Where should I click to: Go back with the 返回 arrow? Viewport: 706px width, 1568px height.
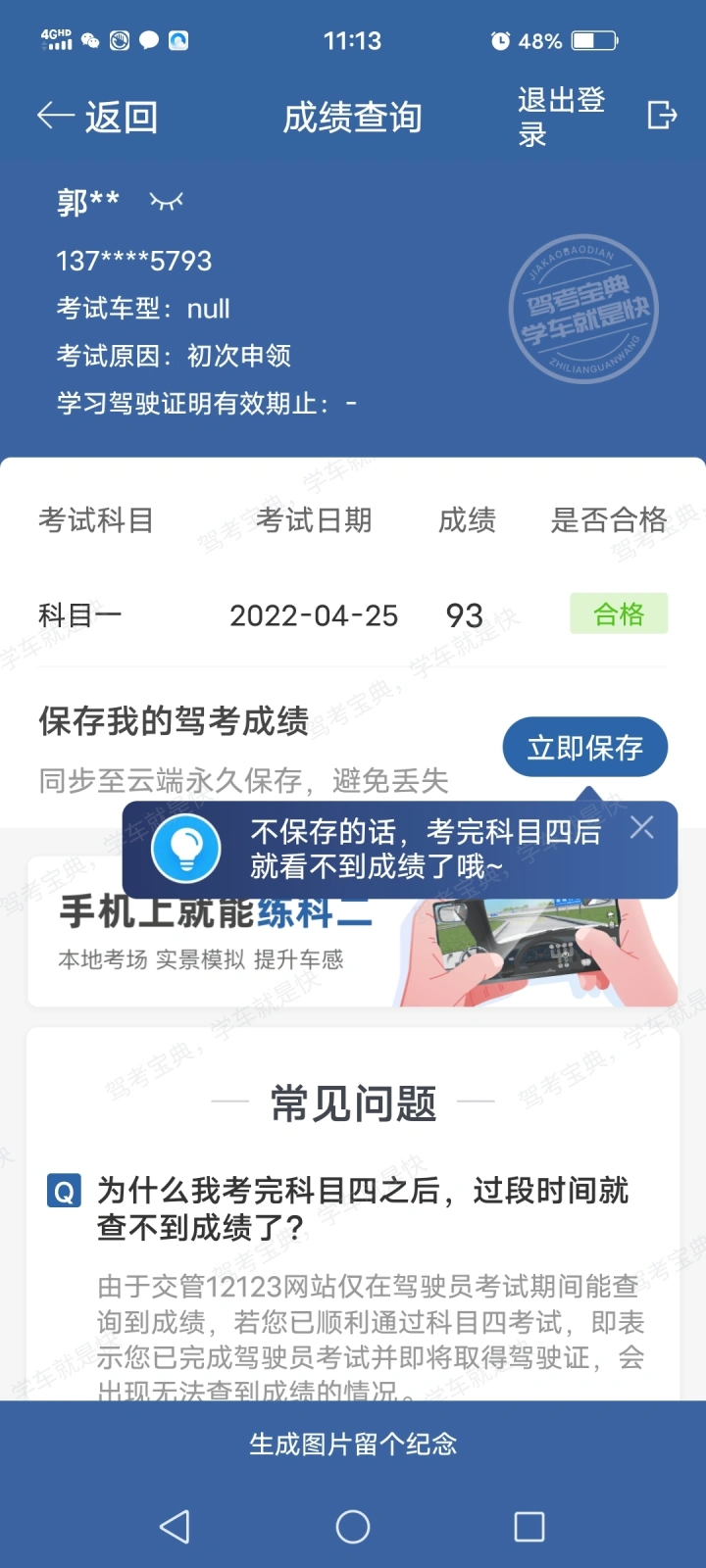pos(96,118)
